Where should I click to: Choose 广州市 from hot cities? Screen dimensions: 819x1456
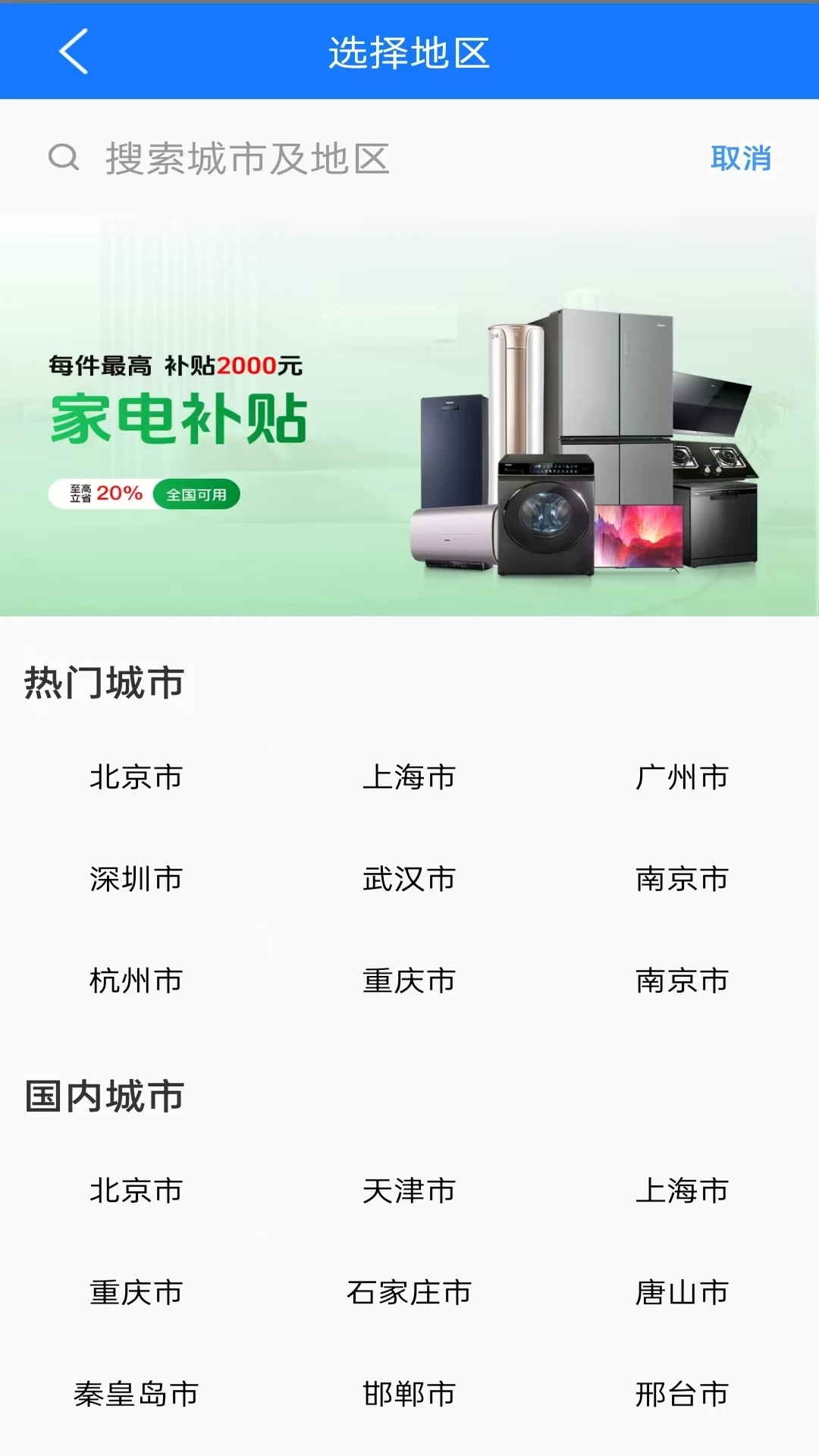coord(682,777)
